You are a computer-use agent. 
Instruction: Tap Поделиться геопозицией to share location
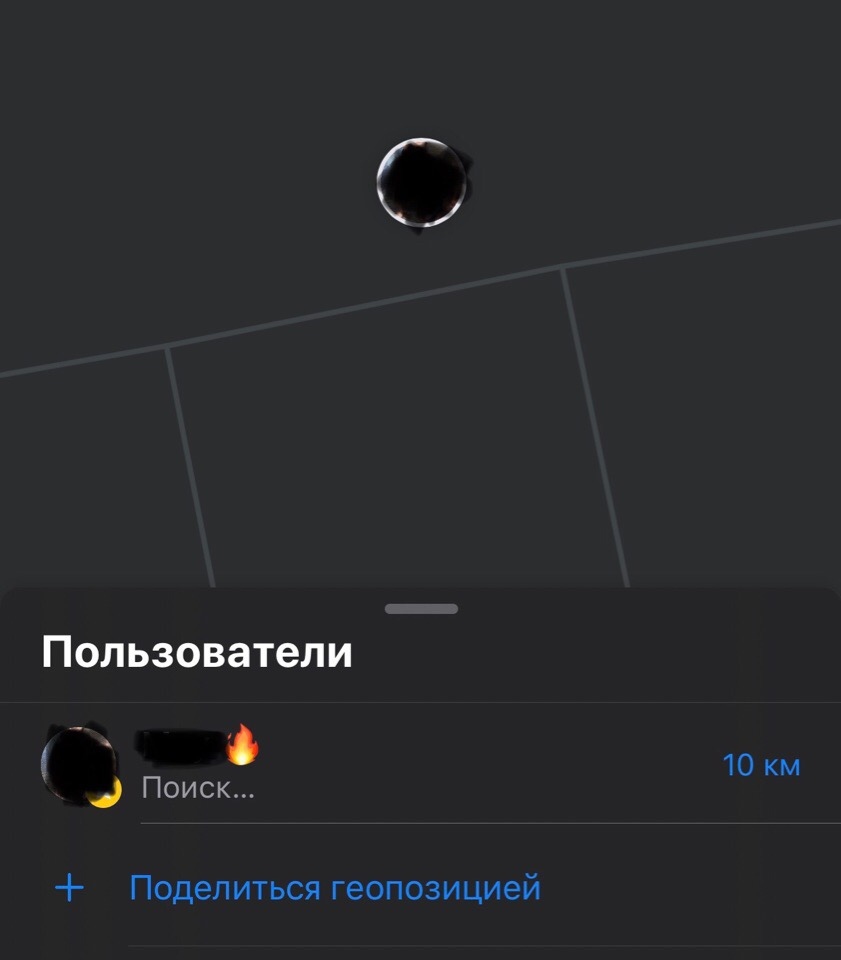point(334,887)
